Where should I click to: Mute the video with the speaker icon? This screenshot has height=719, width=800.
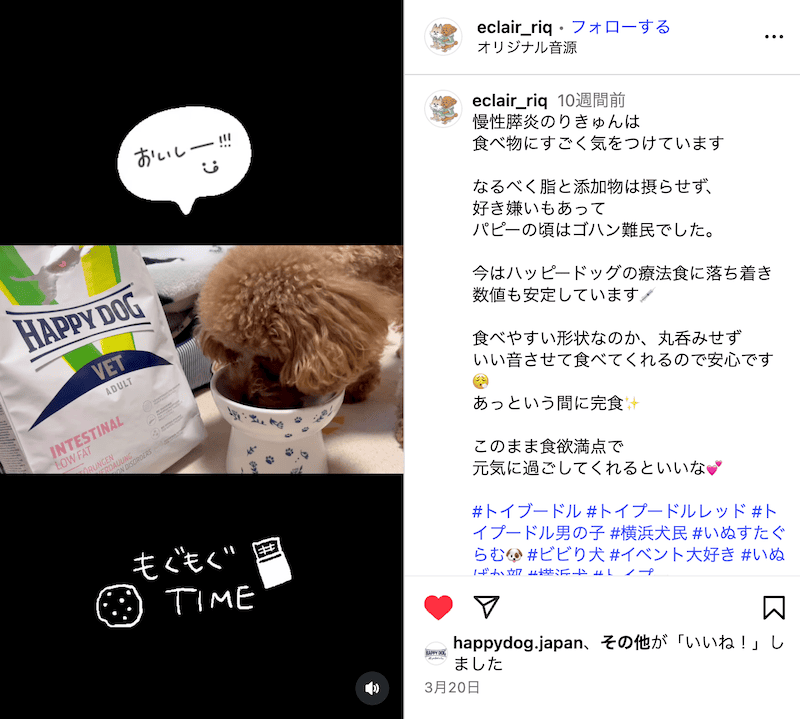[x=372, y=688]
